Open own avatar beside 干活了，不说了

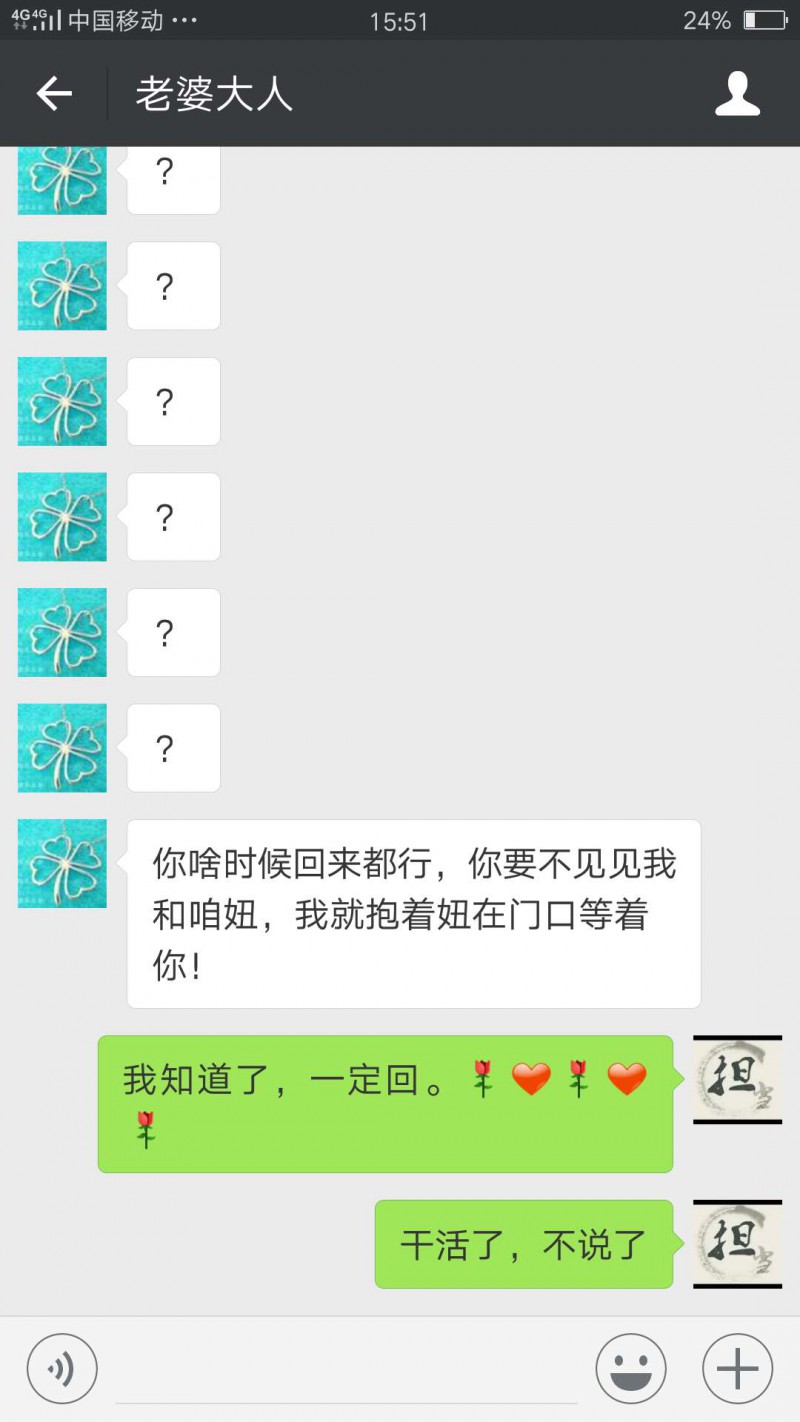[737, 1243]
